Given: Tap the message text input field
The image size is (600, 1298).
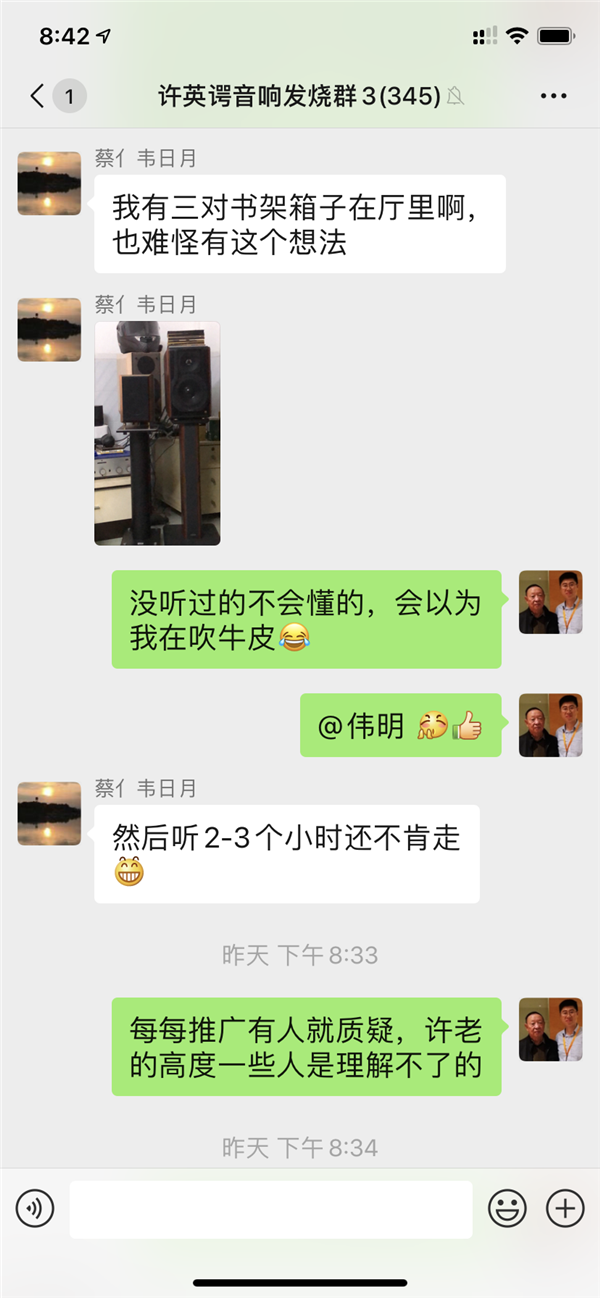Looking at the screenshot, I should pos(271,1210).
